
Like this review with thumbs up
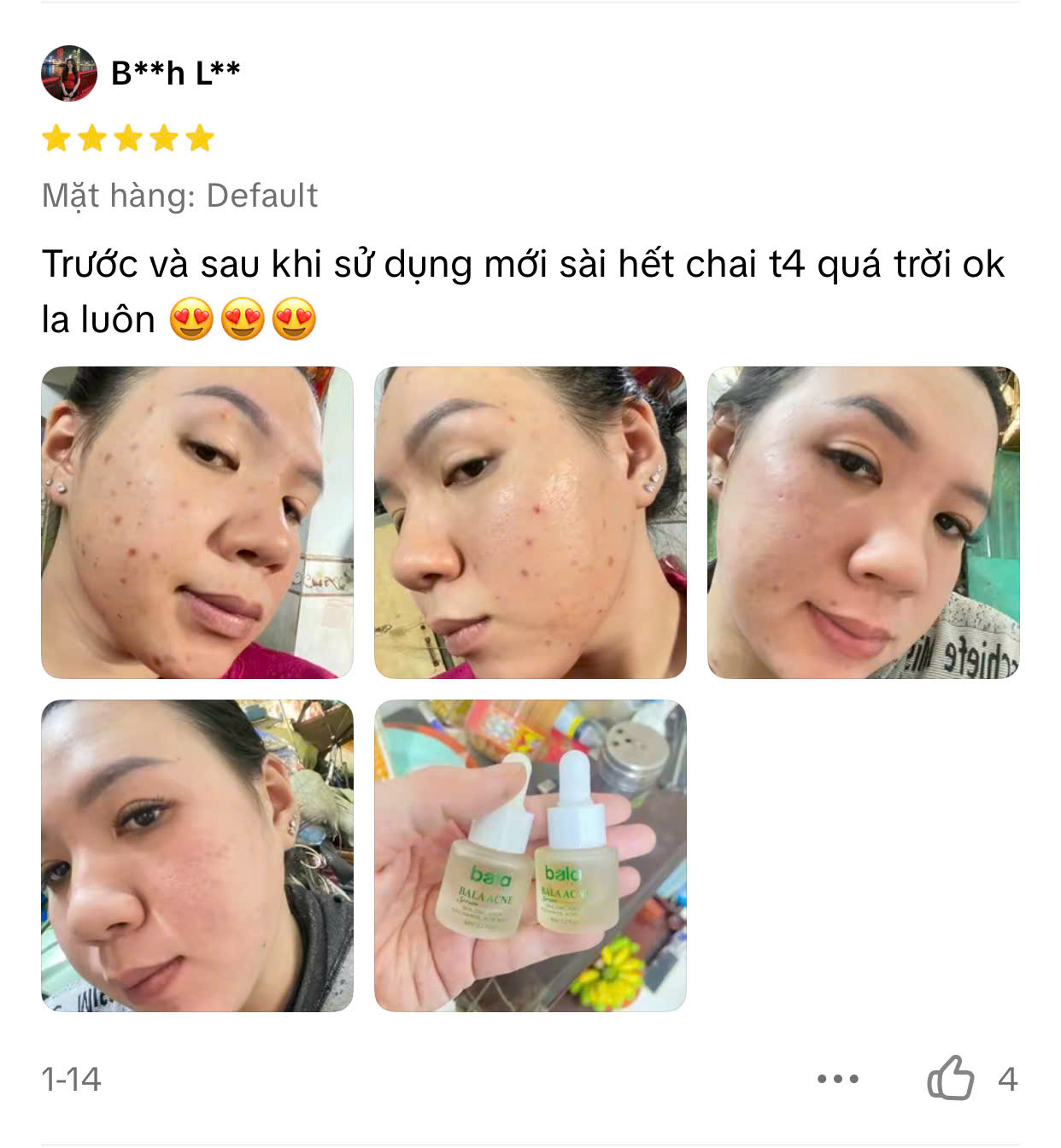(950, 1078)
